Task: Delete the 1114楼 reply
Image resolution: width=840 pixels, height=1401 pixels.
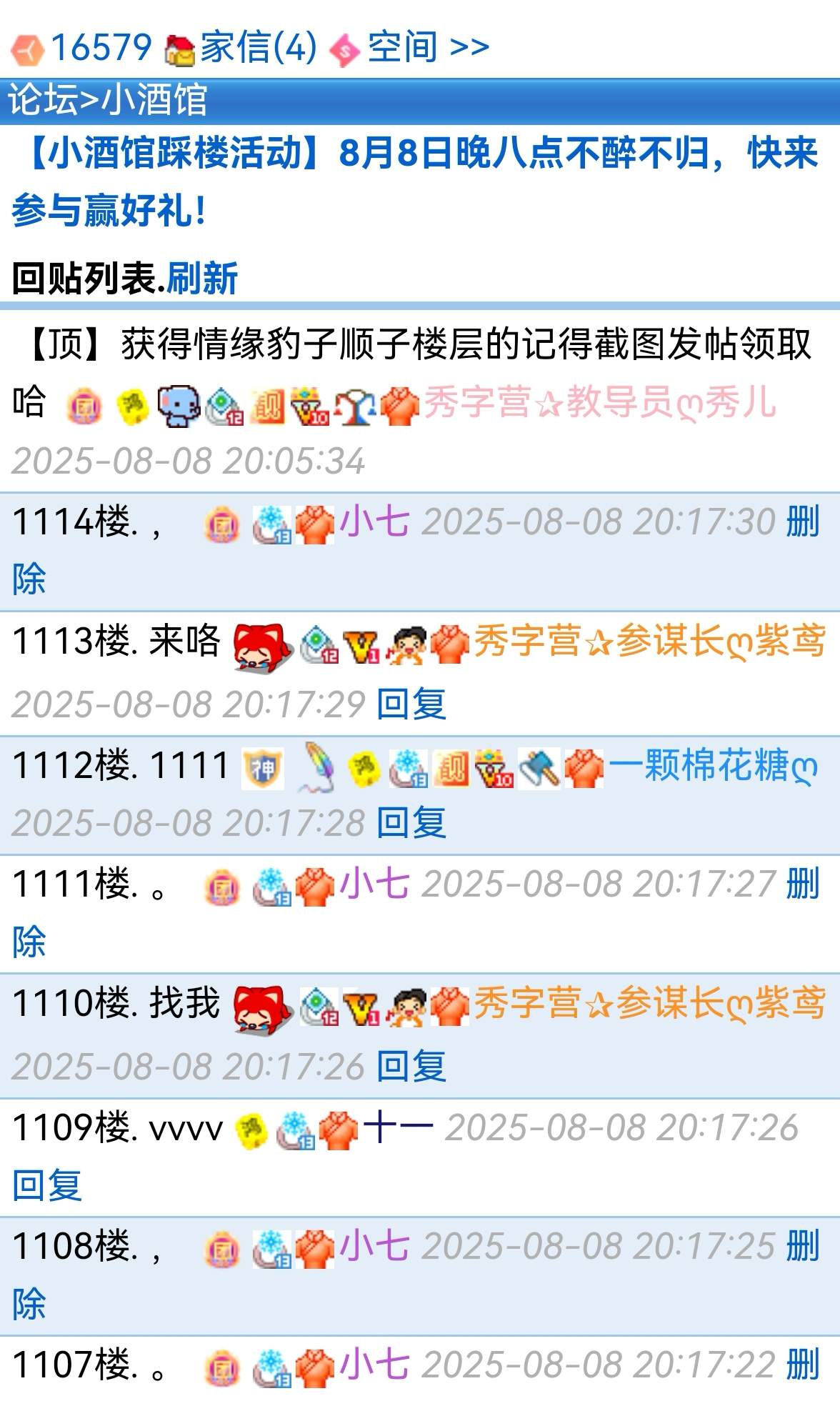Action: click(x=802, y=522)
